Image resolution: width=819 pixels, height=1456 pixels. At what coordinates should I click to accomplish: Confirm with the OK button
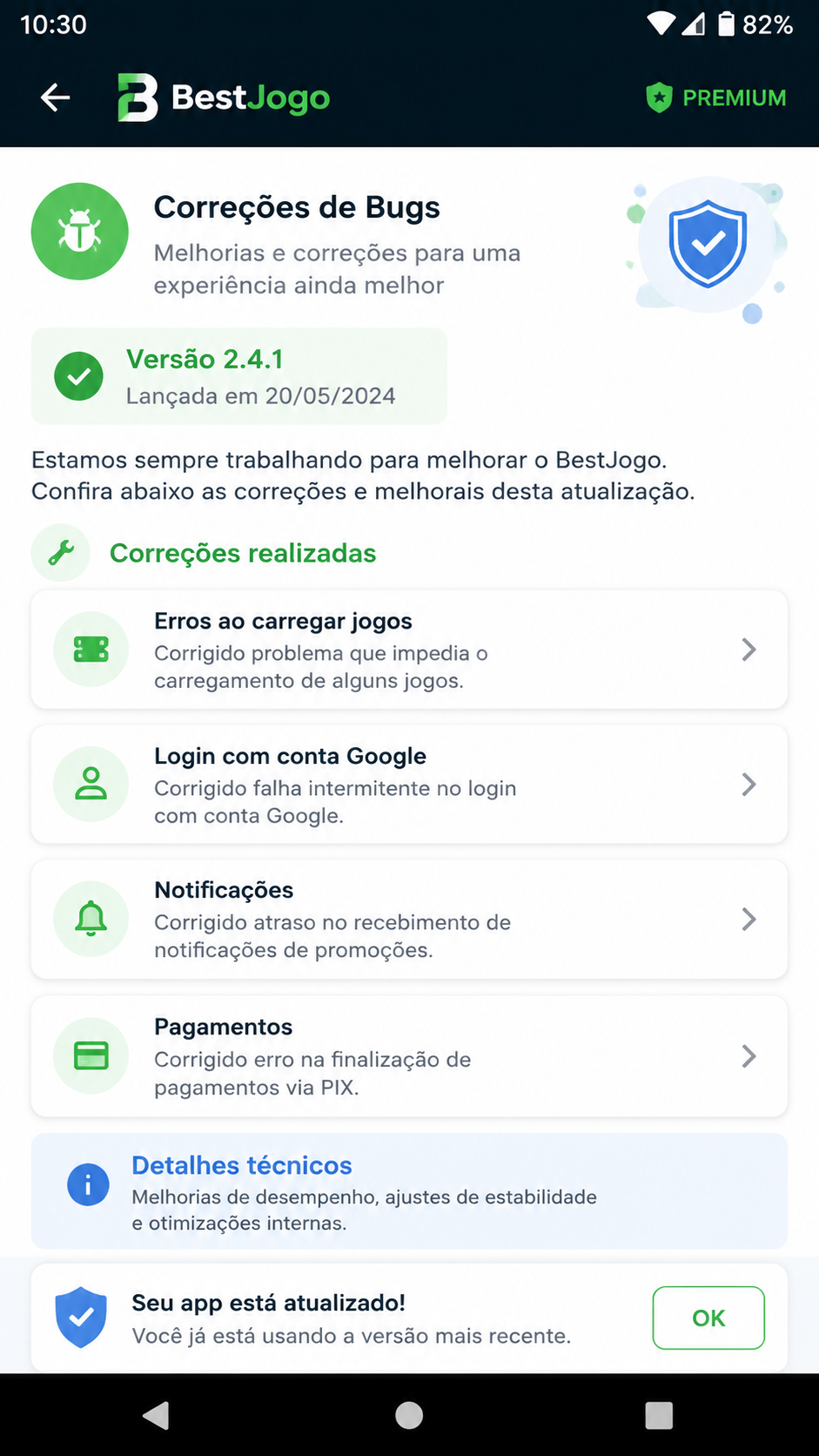pyautogui.click(x=708, y=1318)
